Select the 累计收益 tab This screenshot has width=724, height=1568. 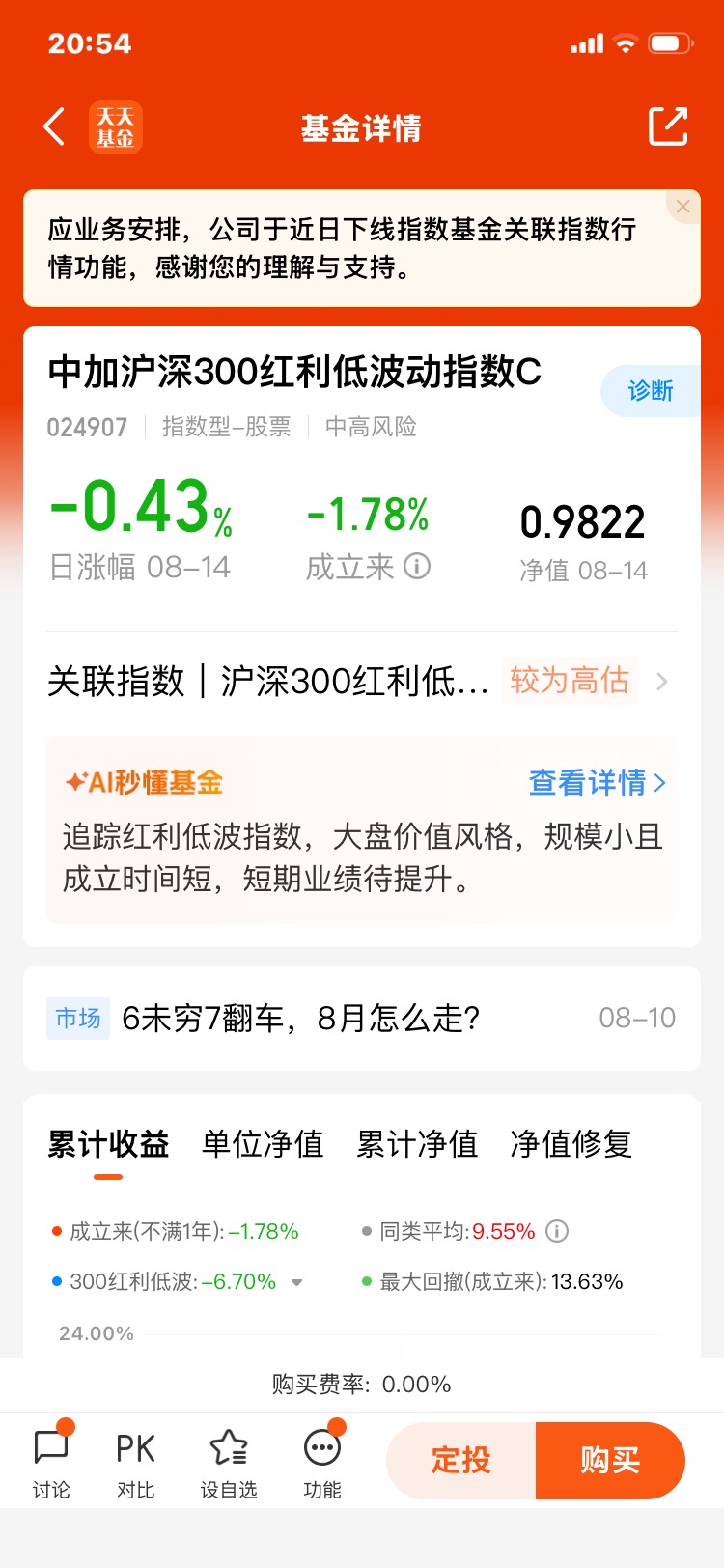[x=108, y=1144]
